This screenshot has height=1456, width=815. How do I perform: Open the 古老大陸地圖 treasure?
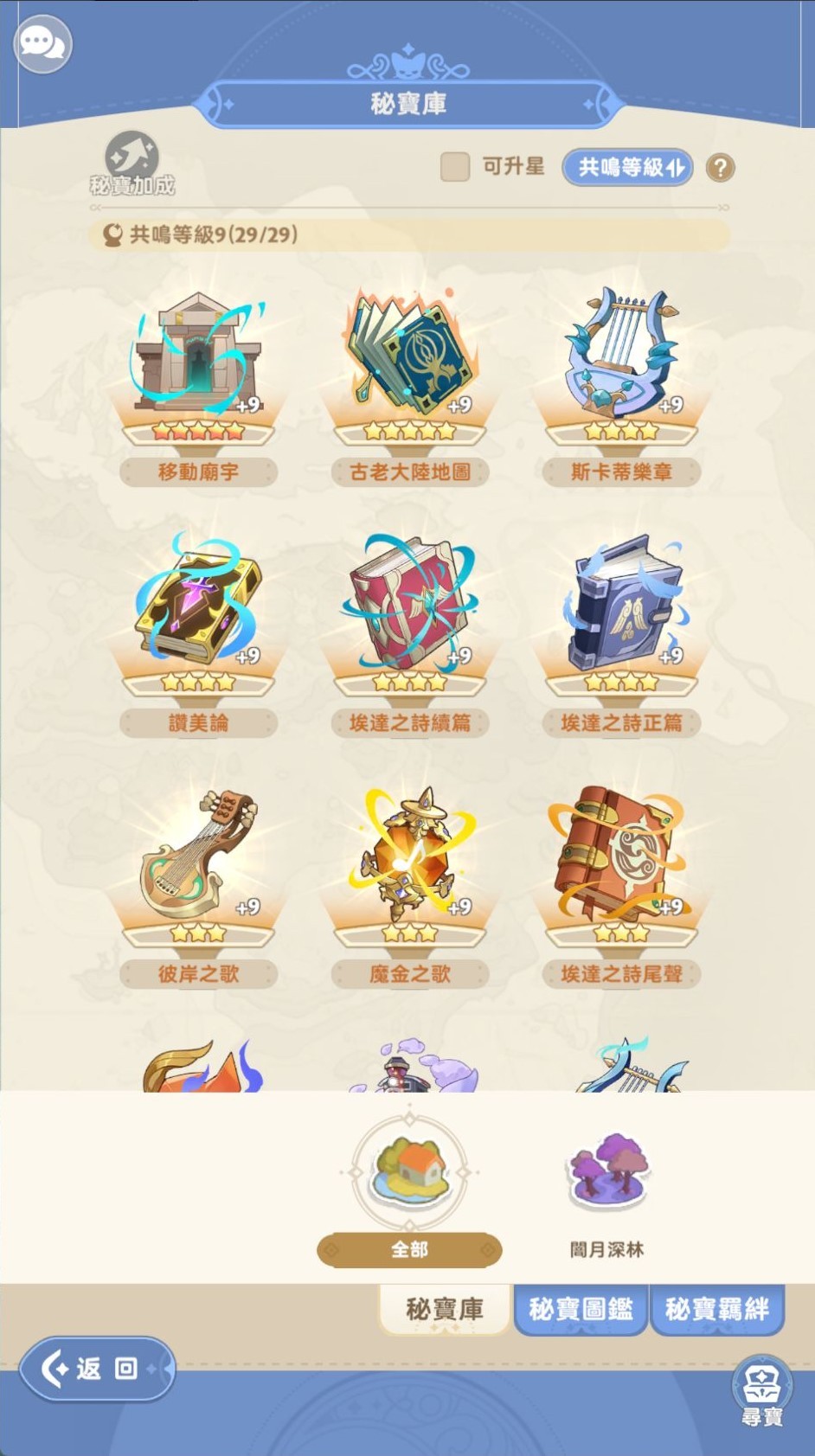pyautogui.click(x=410, y=363)
